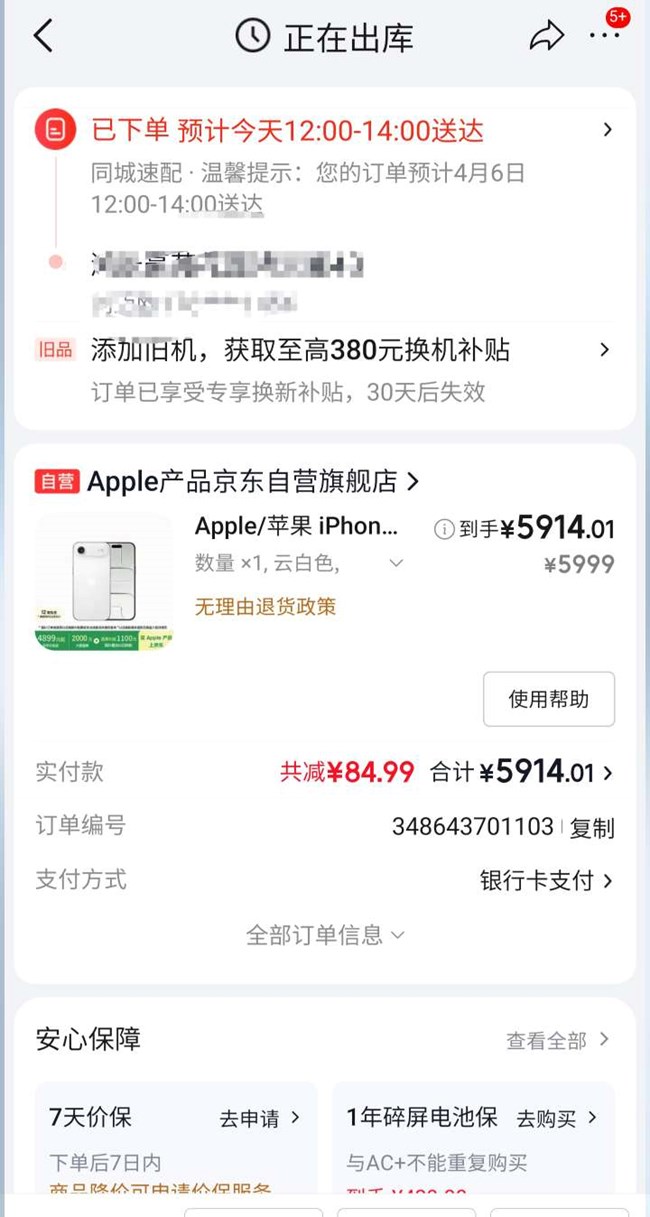Expand the product spec dropdown chevron
Screen dimensions: 650x1217
pyautogui.click(x=396, y=563)
